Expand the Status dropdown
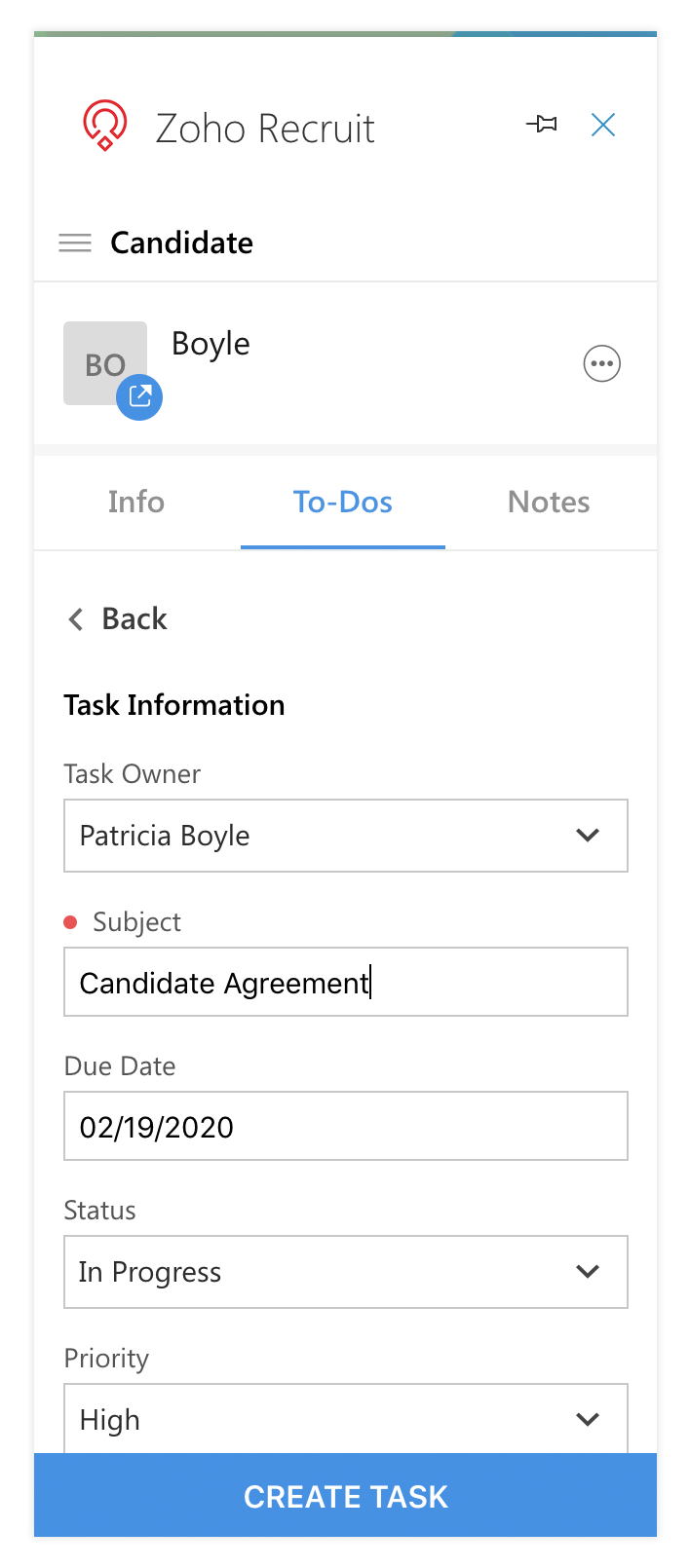This screenshot has width=690, height=1568. 345,1272
